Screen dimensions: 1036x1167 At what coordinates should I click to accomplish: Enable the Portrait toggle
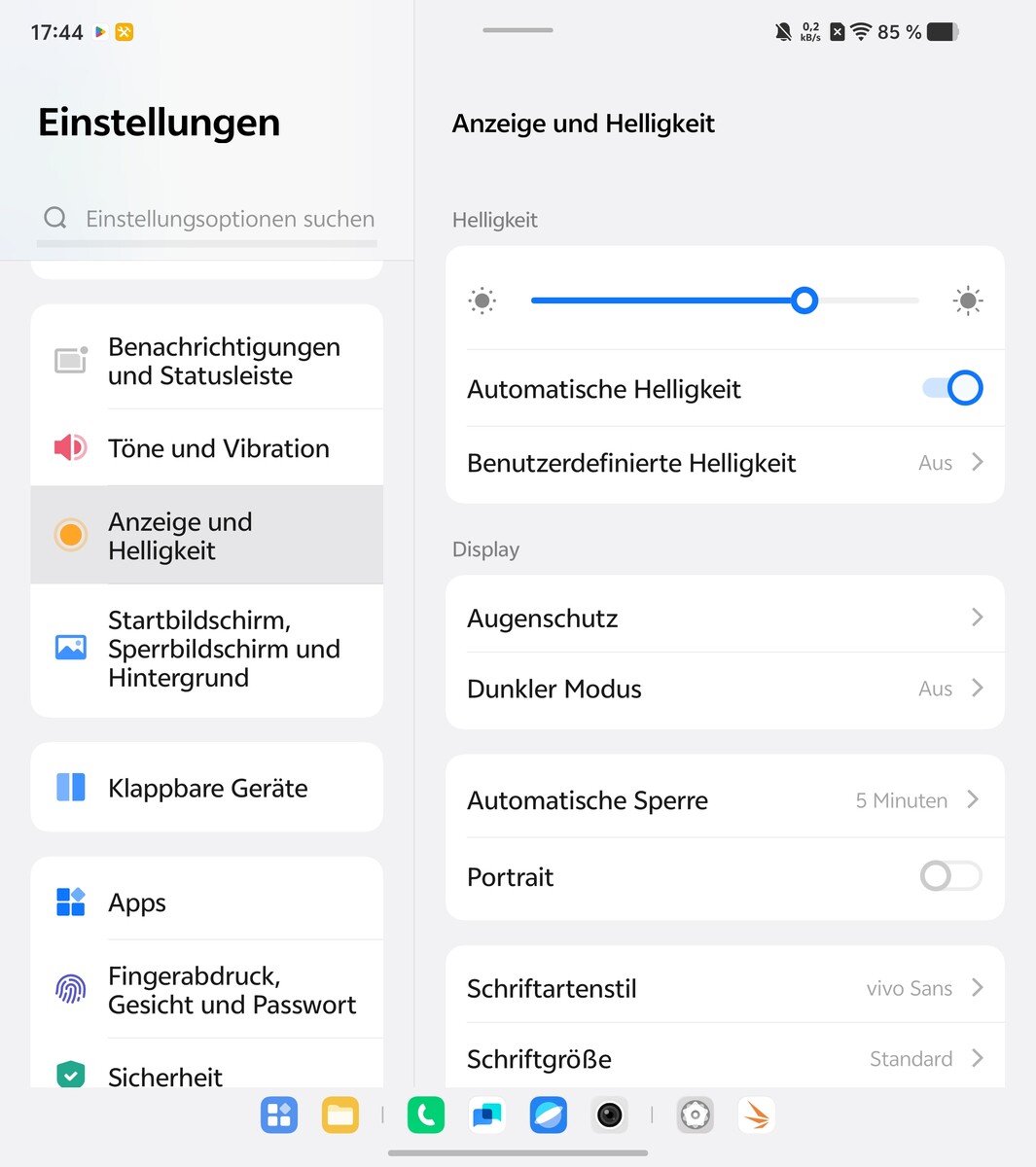pyautogui.click(x=949, y=876)
